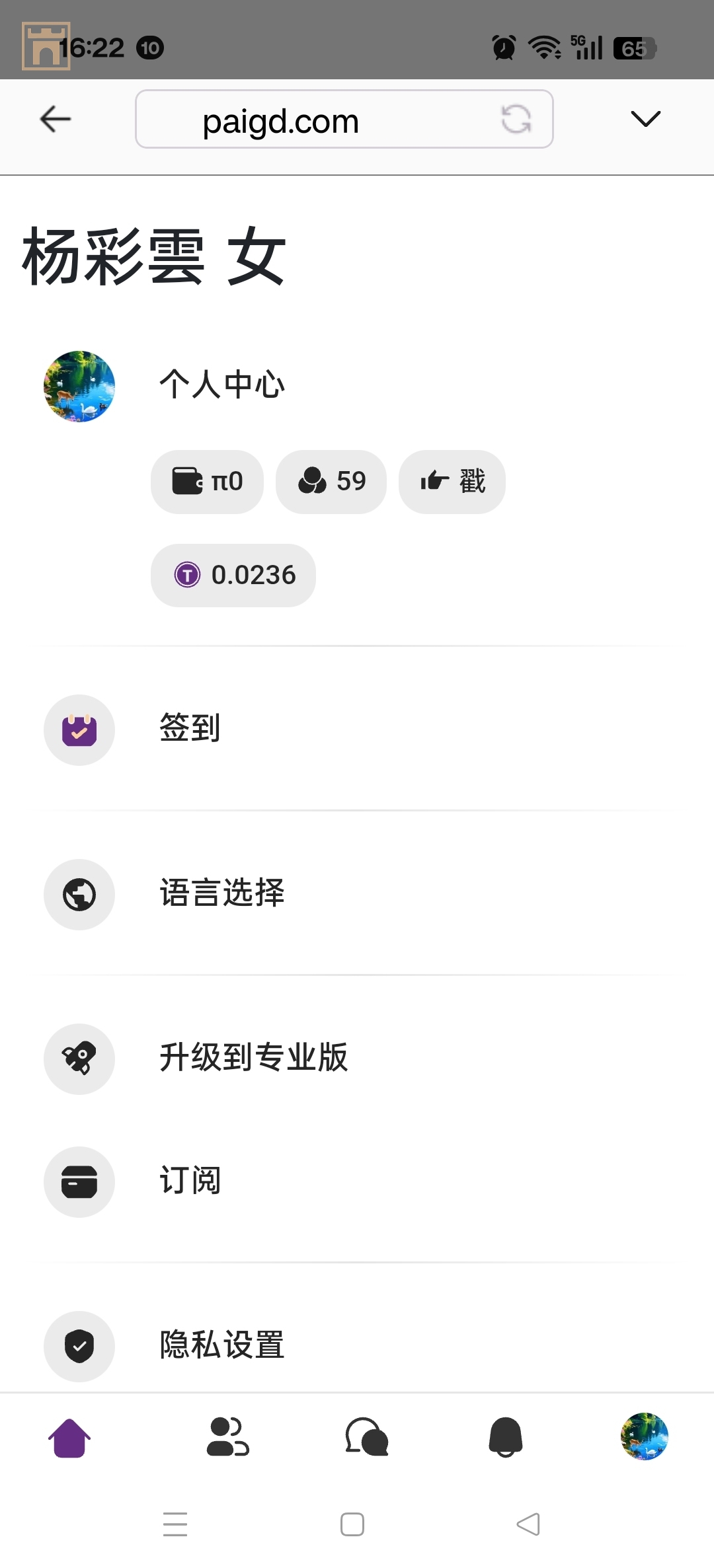Open the π0 wallet chip
714x1568 pixels.
pos(207,482)
